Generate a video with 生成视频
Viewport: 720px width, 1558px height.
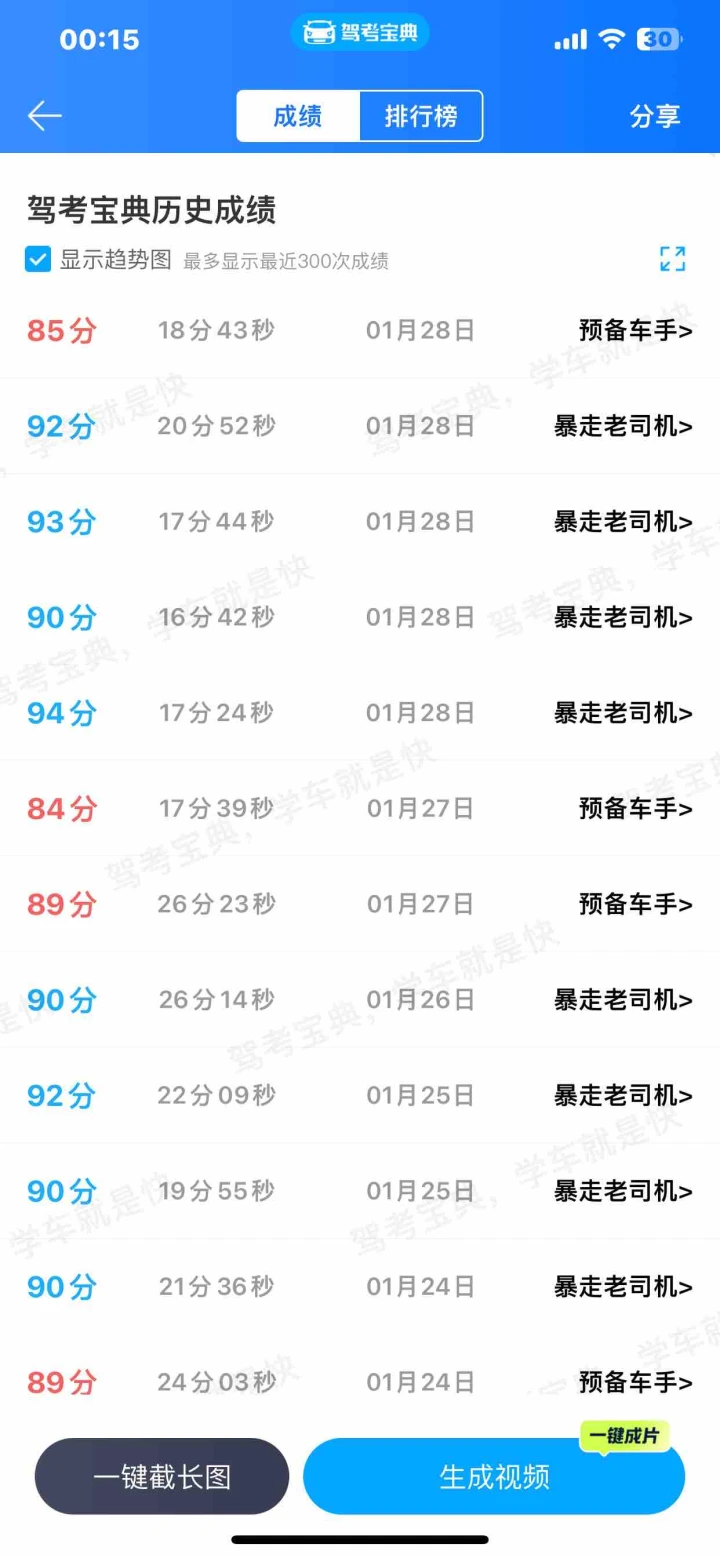494,1476
